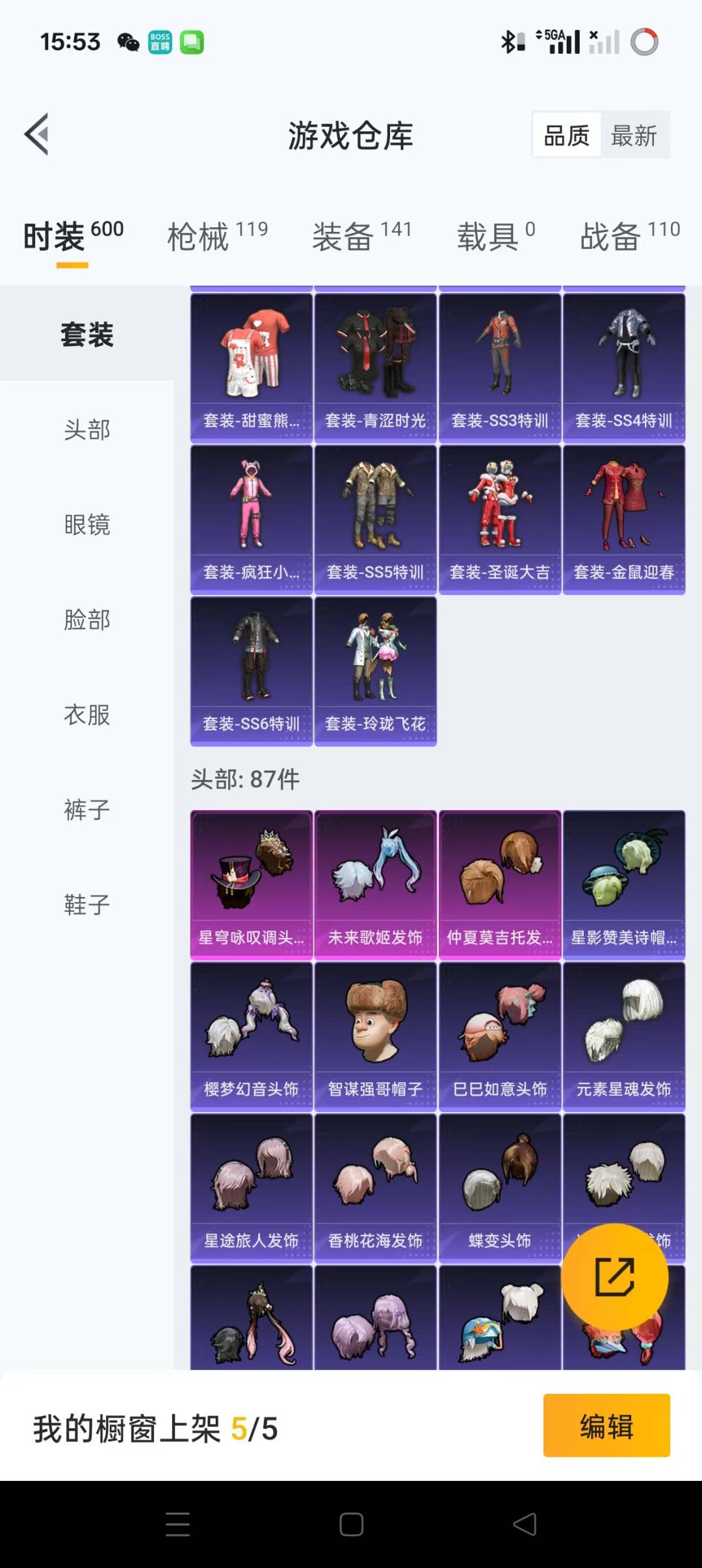The image size is (702, 1568).
Task: Jump to 头部 category in the sidebar
Action: tap(87, 429)
